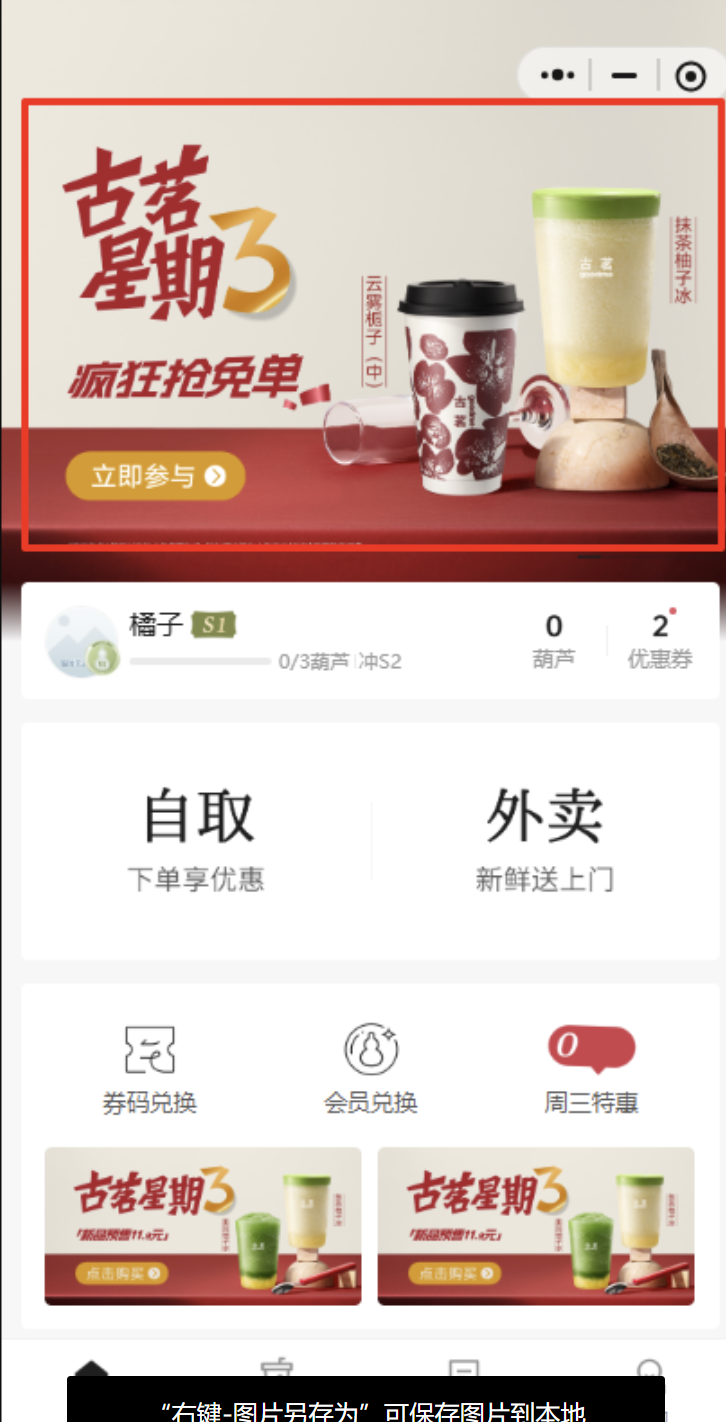Open my 优惠券 coupons
This screenshot has height=1422, width=726.
pos(659,640)
